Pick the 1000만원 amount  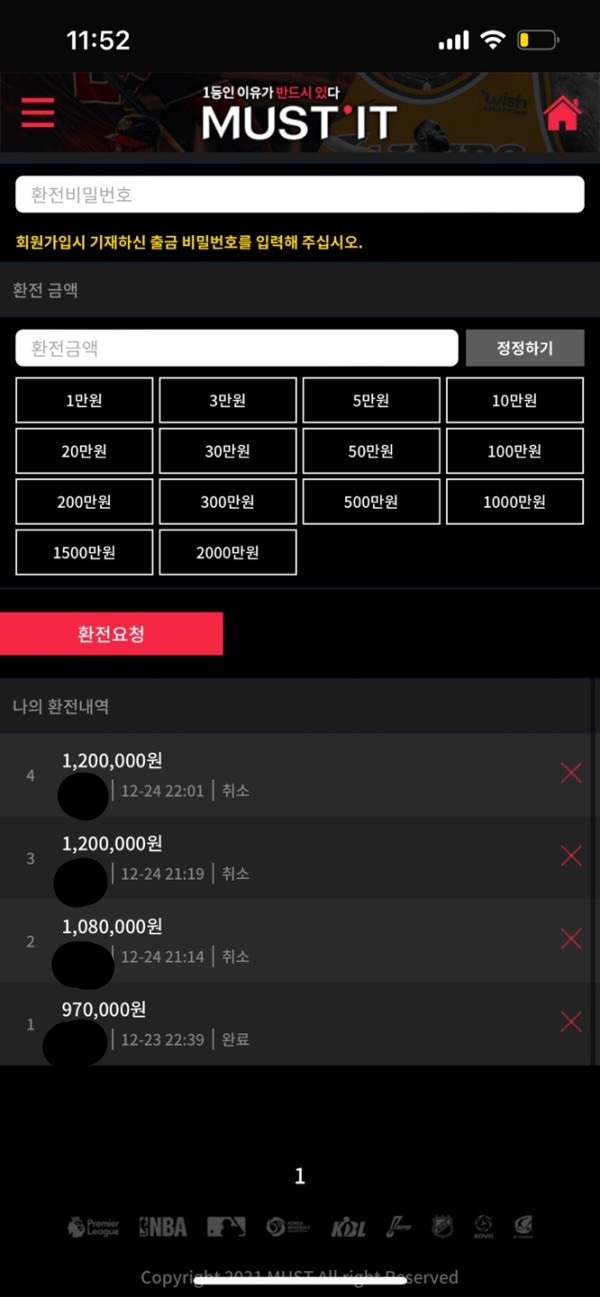(514, 502)
